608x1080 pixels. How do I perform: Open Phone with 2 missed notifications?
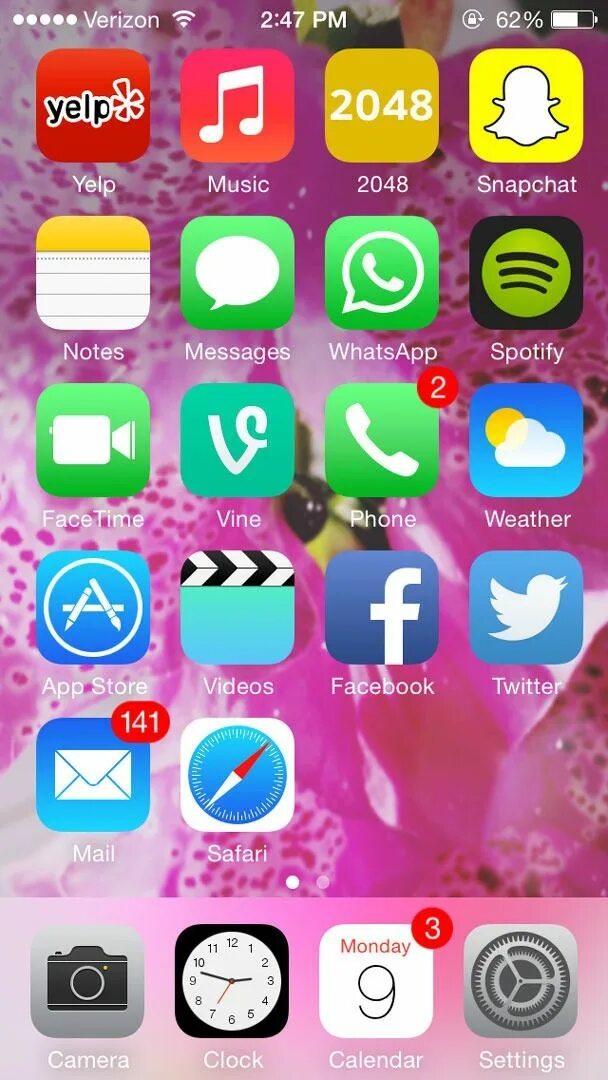(382, 440)
